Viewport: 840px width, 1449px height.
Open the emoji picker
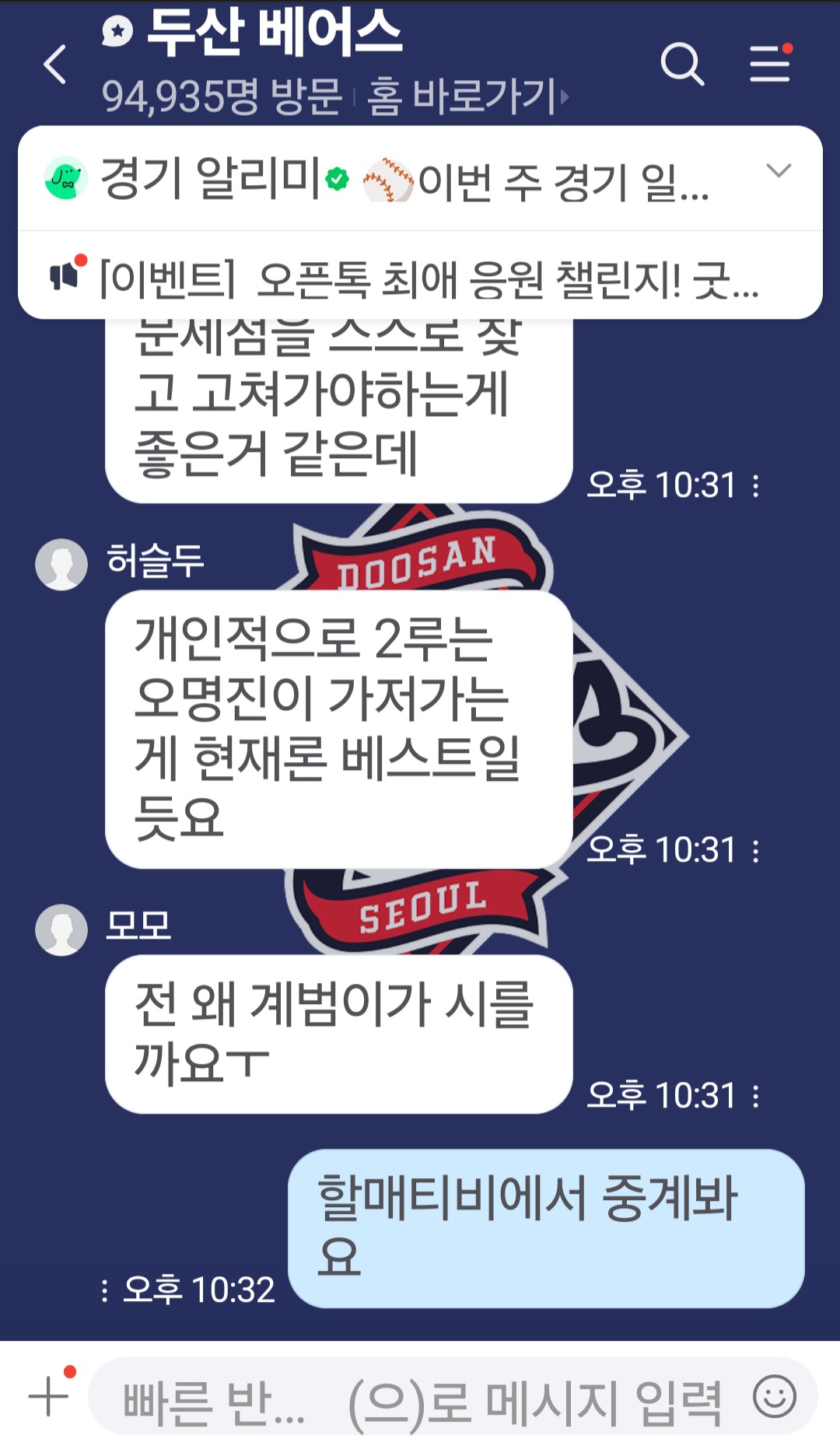pyautogui.click(x=774, y=1397)
